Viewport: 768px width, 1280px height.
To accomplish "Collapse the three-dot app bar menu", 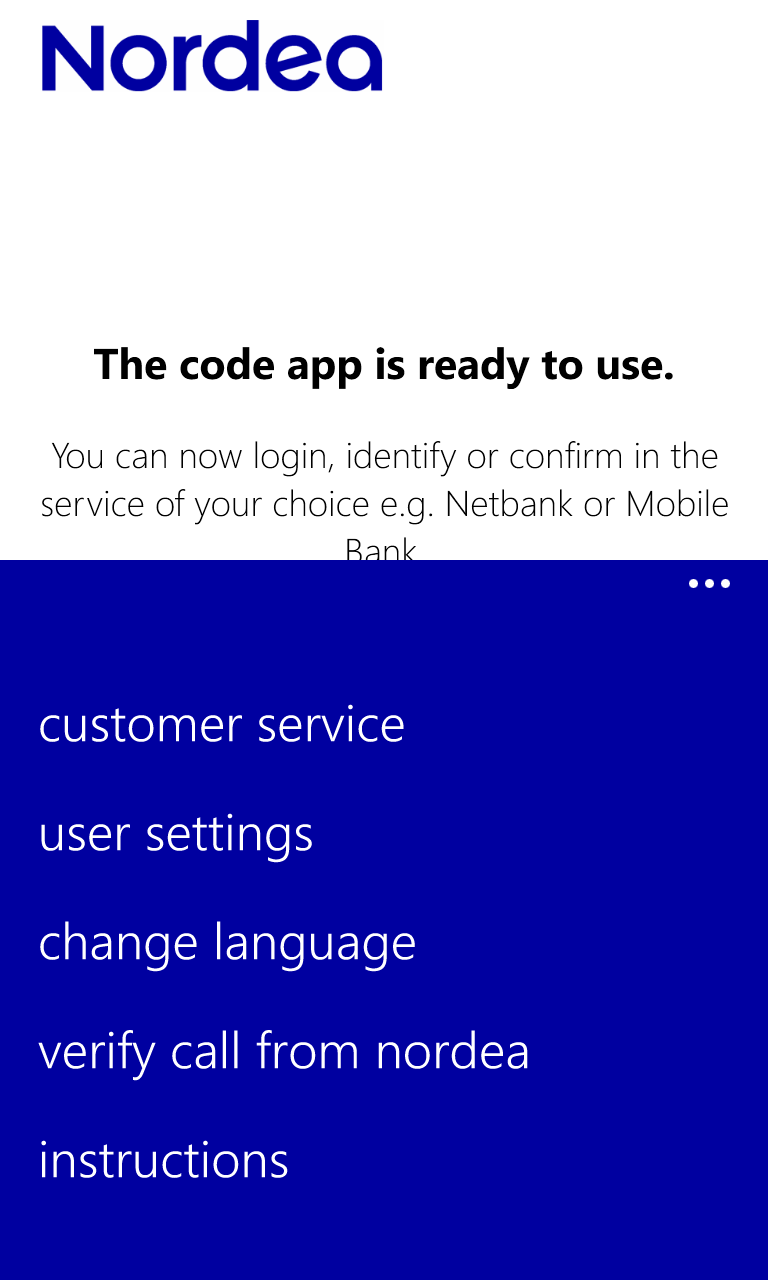I will point(709,584).
